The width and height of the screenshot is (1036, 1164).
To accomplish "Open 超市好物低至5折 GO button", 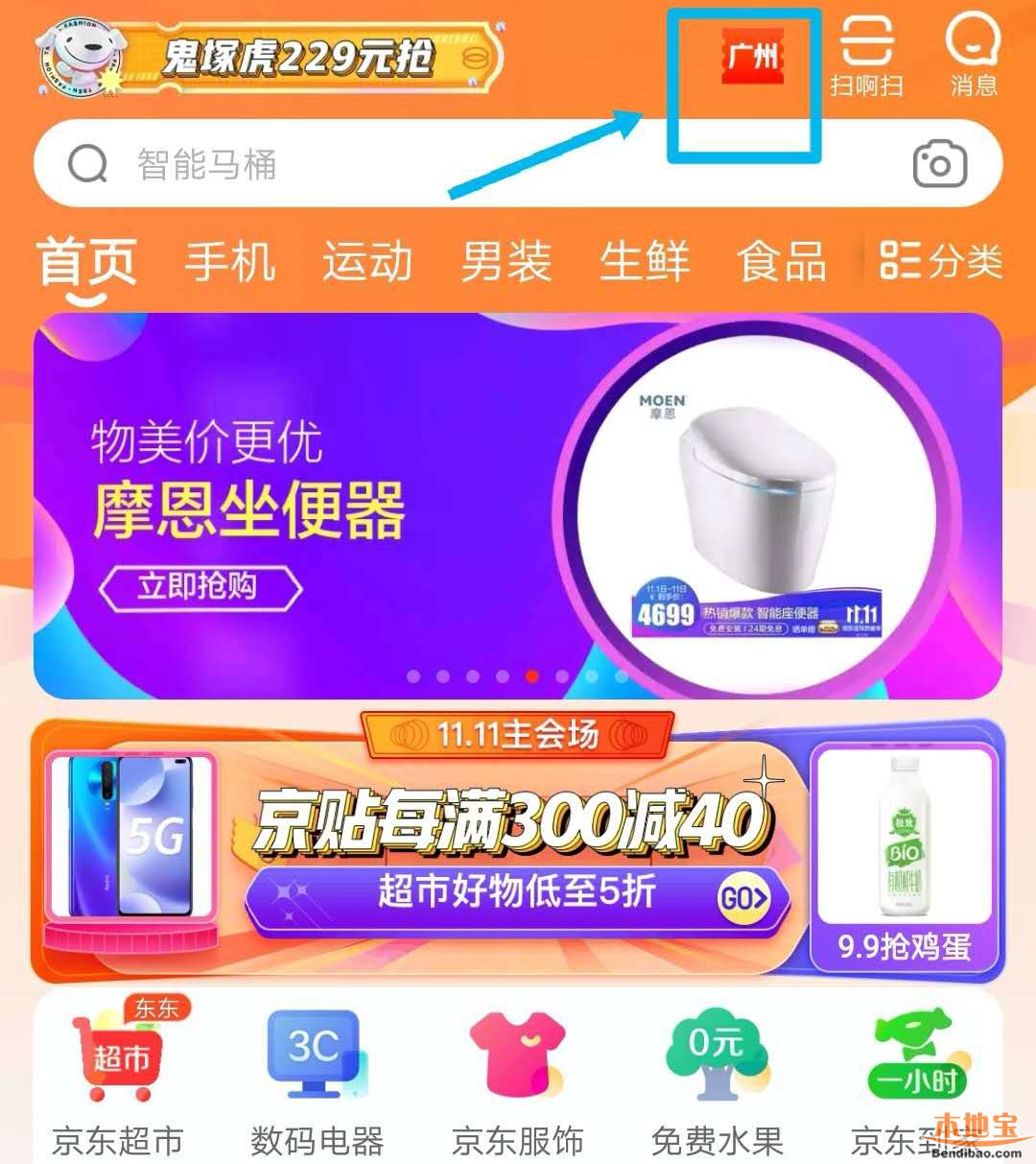I will (744, 899).
